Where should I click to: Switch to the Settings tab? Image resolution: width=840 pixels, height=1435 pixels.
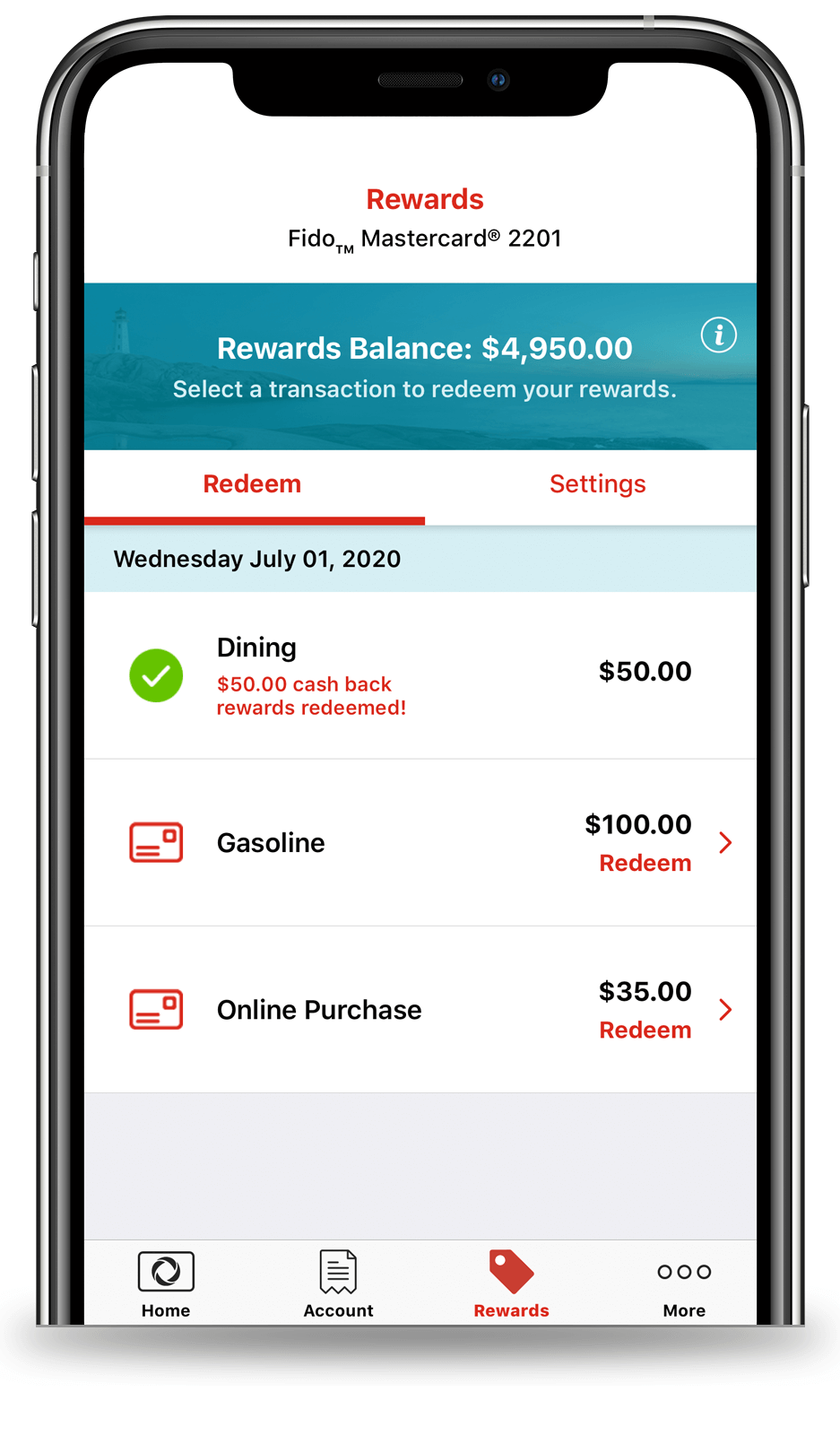coord(597,484)
